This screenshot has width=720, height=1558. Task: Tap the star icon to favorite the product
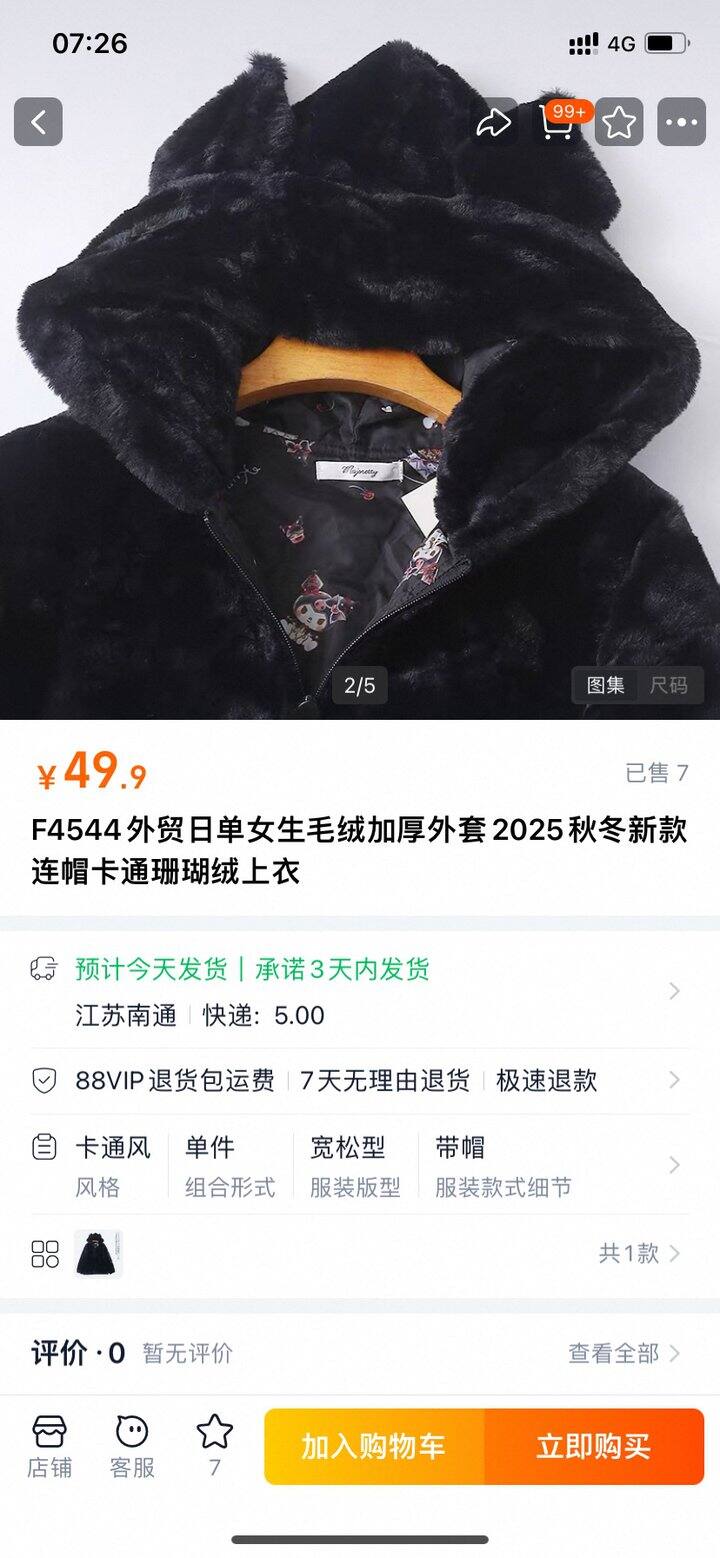tap(618, 121)
